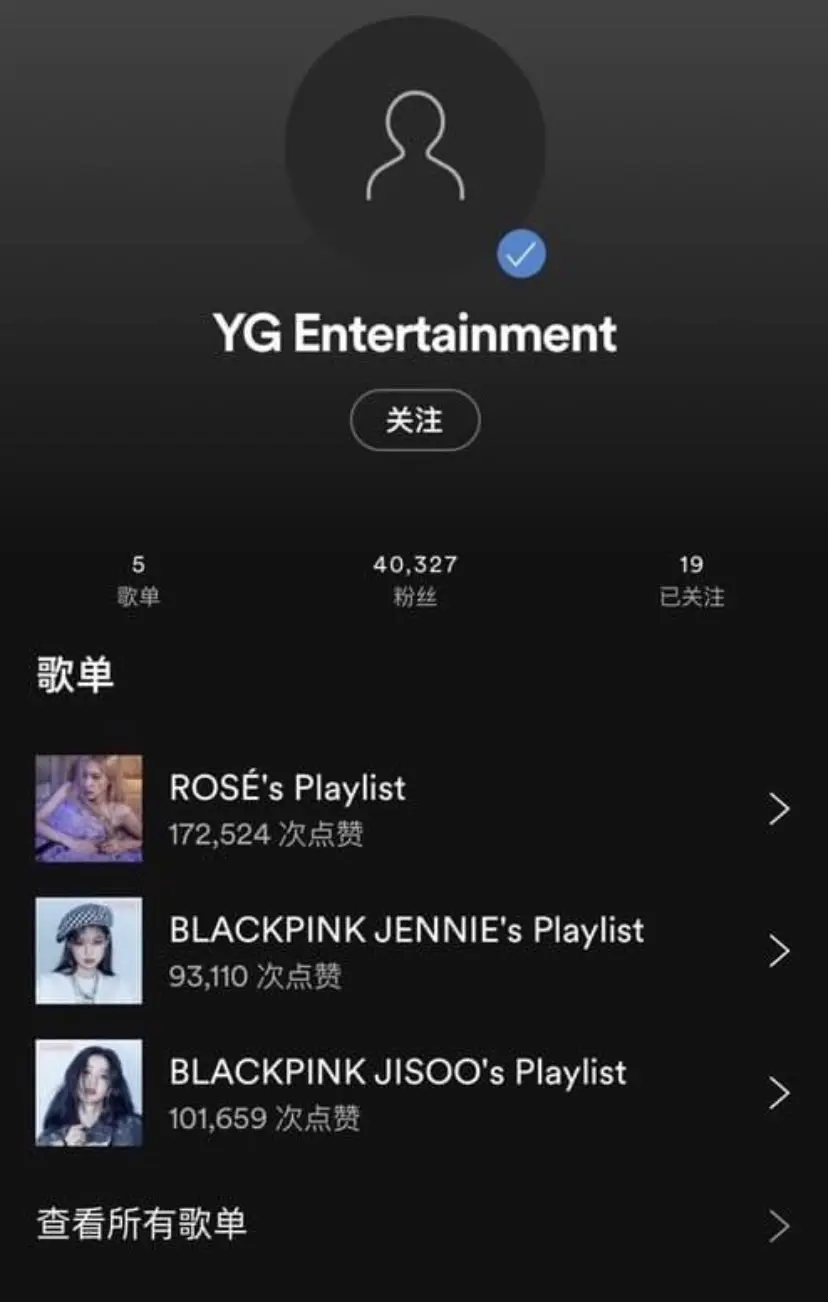This screenshot has width=828, height=1302.
Task: Open the 40,327 粉丝 followers list
Action: (415, 580)
